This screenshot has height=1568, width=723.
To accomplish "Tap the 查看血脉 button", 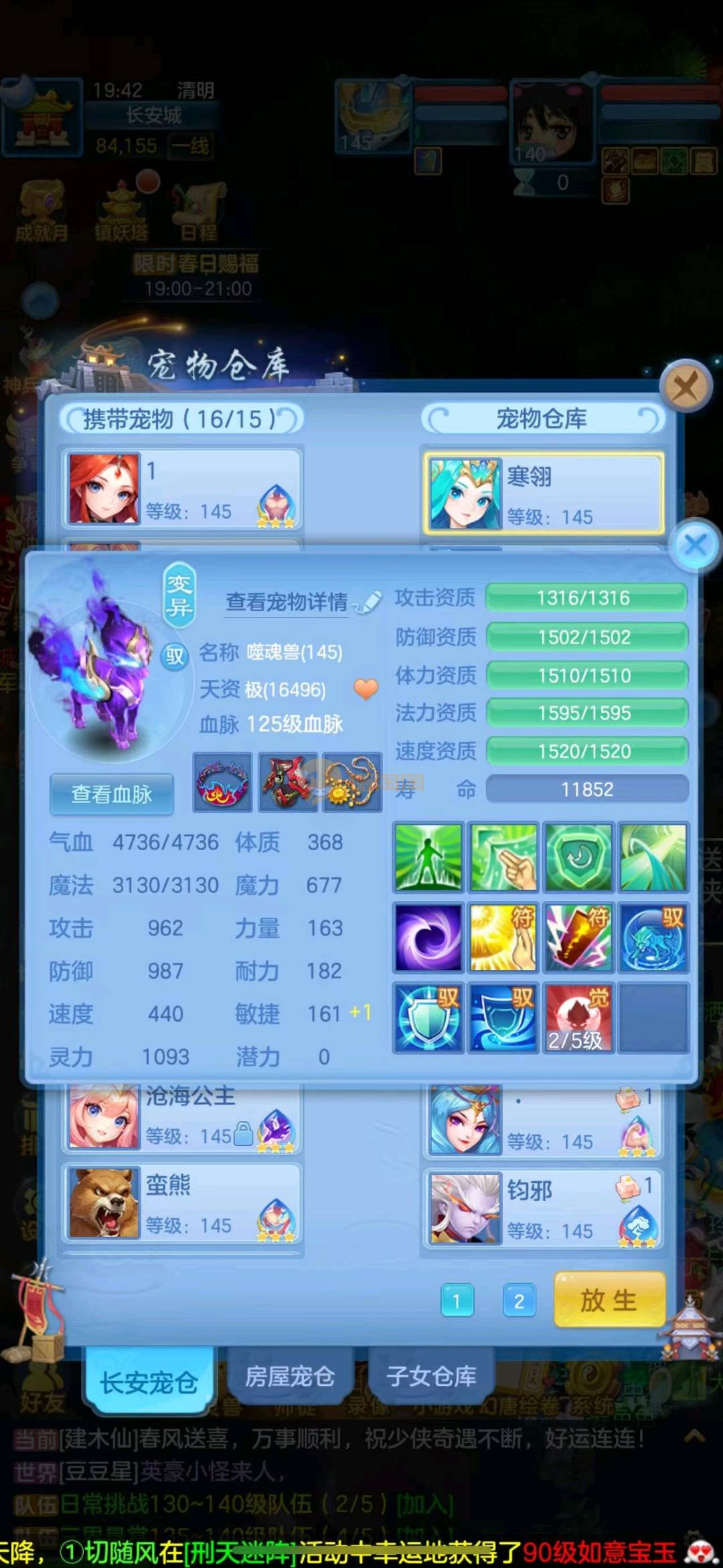I will pyautogui.click(x=112, y=794).
